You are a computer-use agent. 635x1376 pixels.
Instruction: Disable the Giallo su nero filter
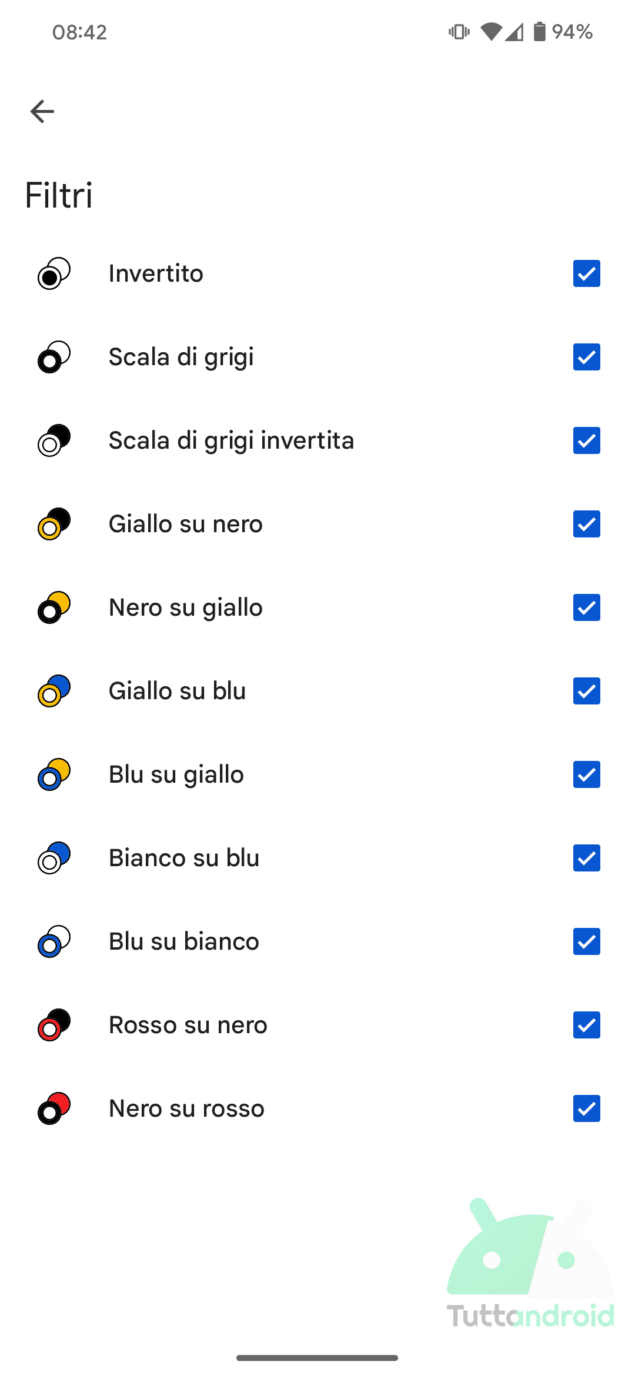click(586, 524)
